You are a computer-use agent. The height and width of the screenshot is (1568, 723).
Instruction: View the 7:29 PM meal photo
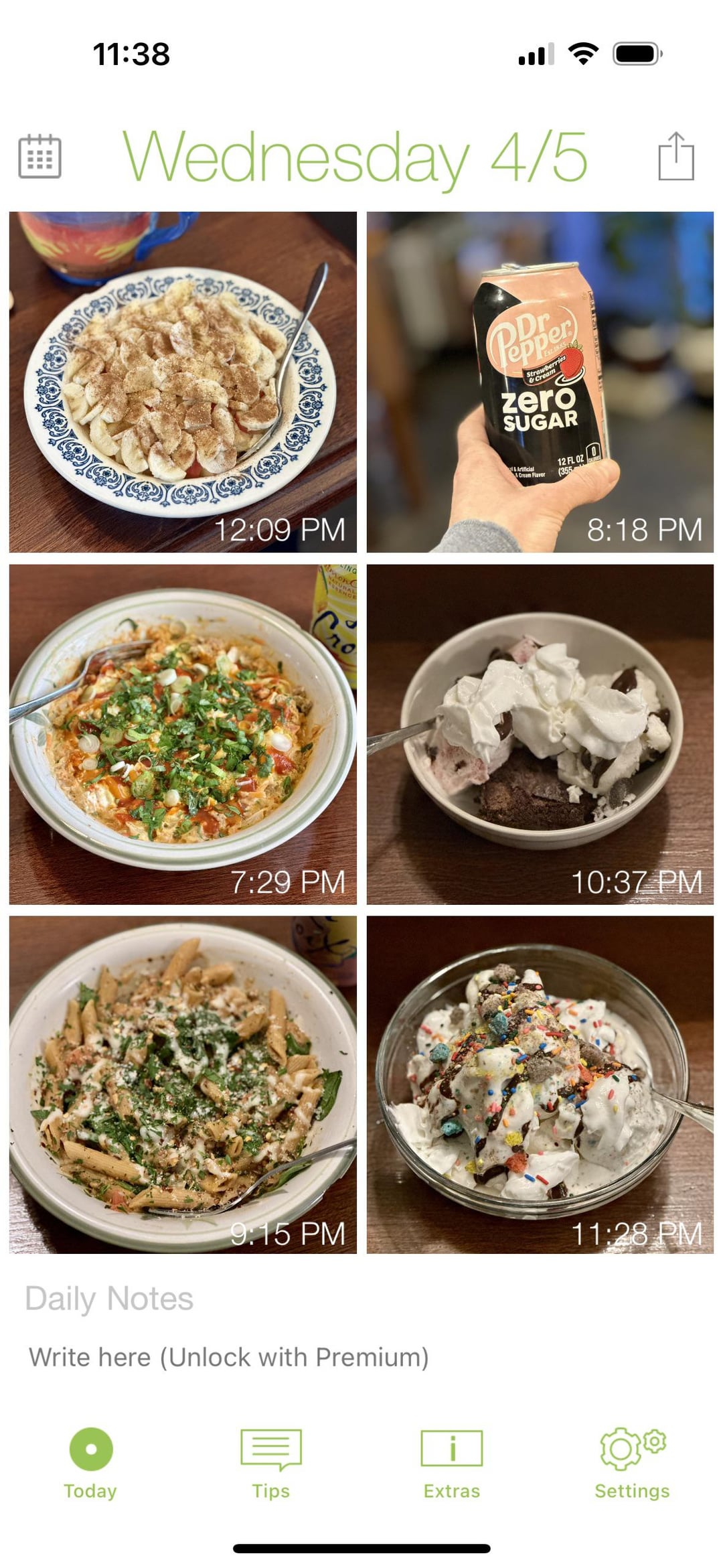point(183,734)
